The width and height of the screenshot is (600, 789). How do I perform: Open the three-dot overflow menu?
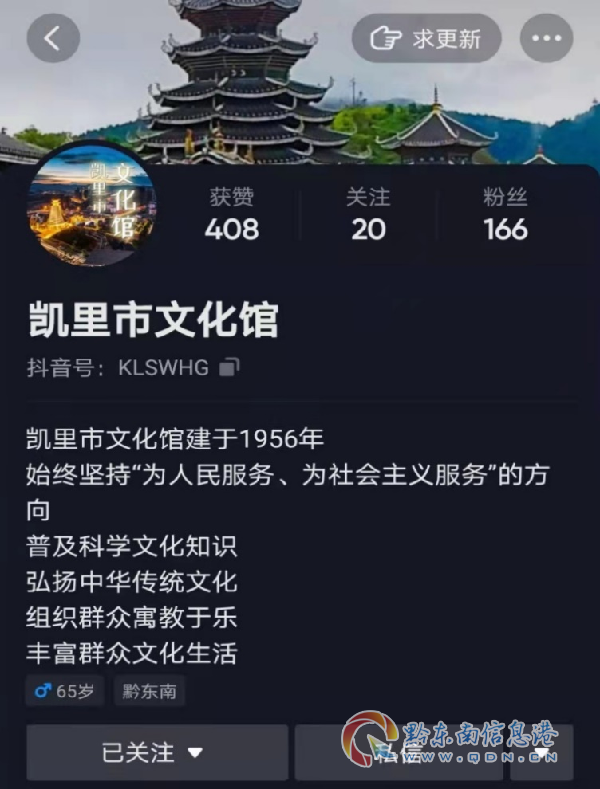547,39
